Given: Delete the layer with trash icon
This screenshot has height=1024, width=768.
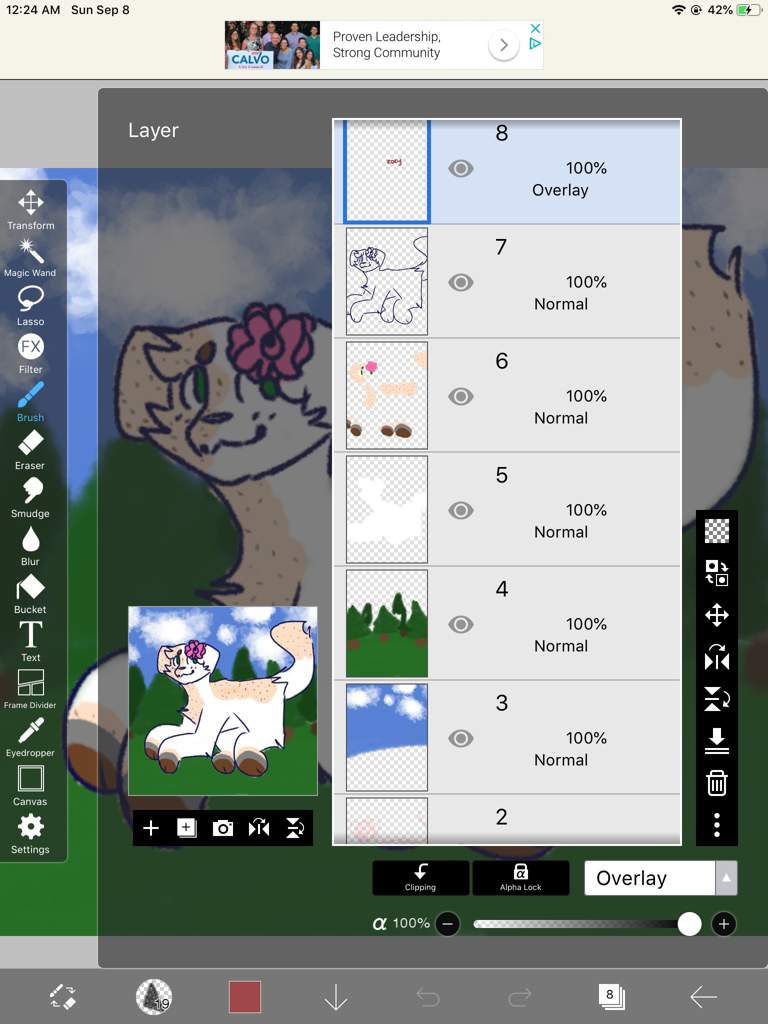Looking at the screenshot, I should (717, 782).
